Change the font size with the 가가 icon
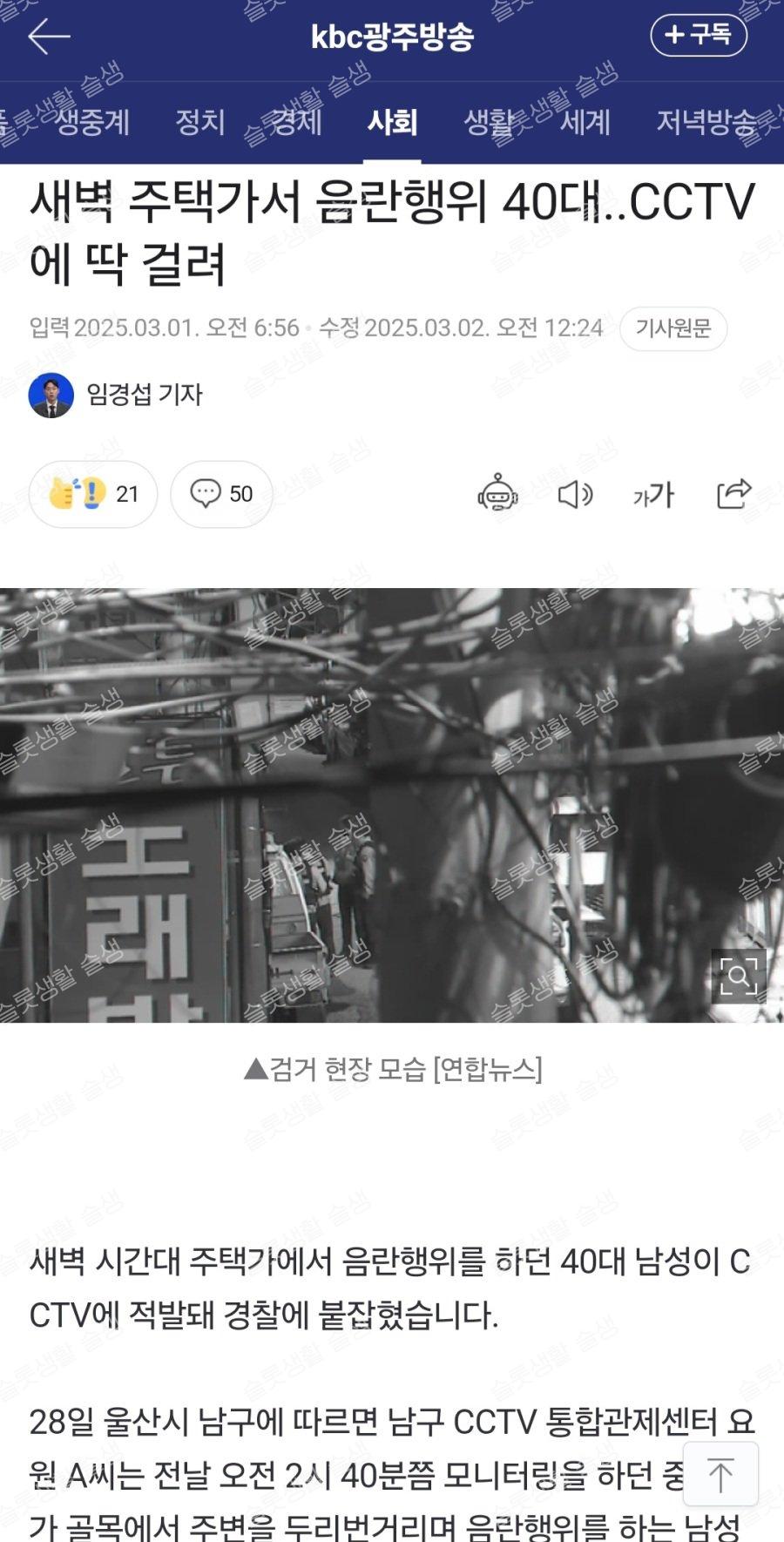 pyautogui.click(x=653, y=495)
